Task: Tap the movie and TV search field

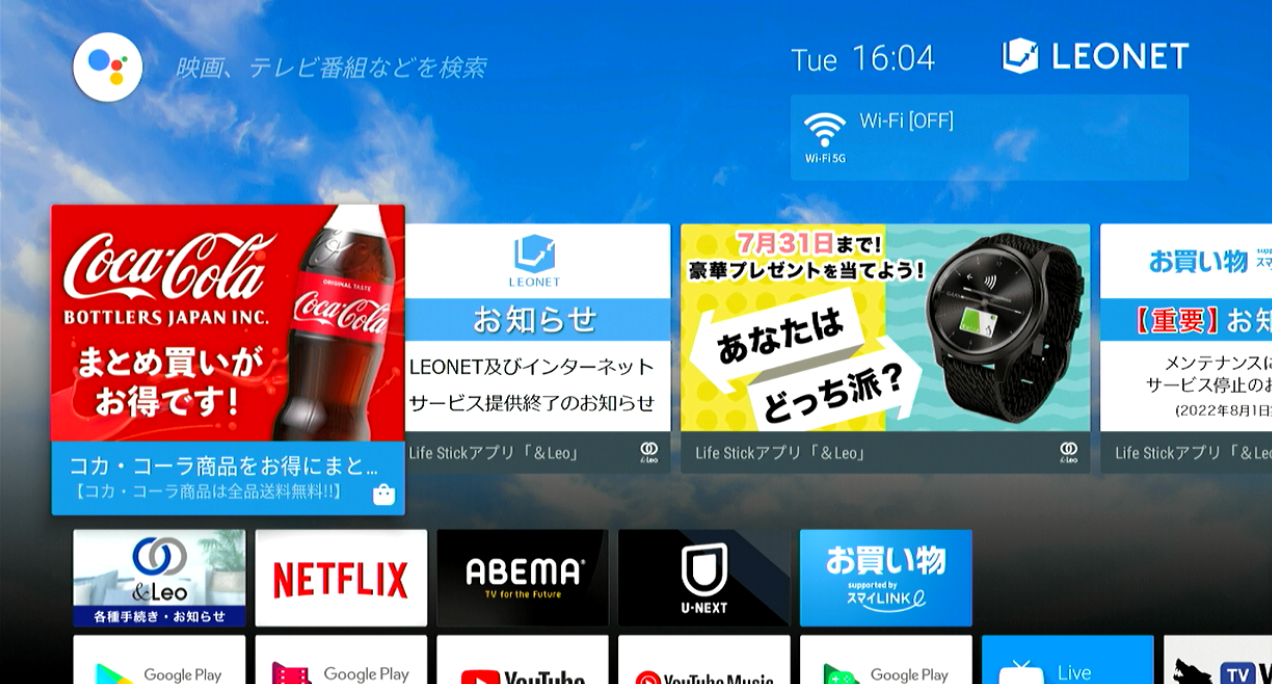Action: coord(331,68)
